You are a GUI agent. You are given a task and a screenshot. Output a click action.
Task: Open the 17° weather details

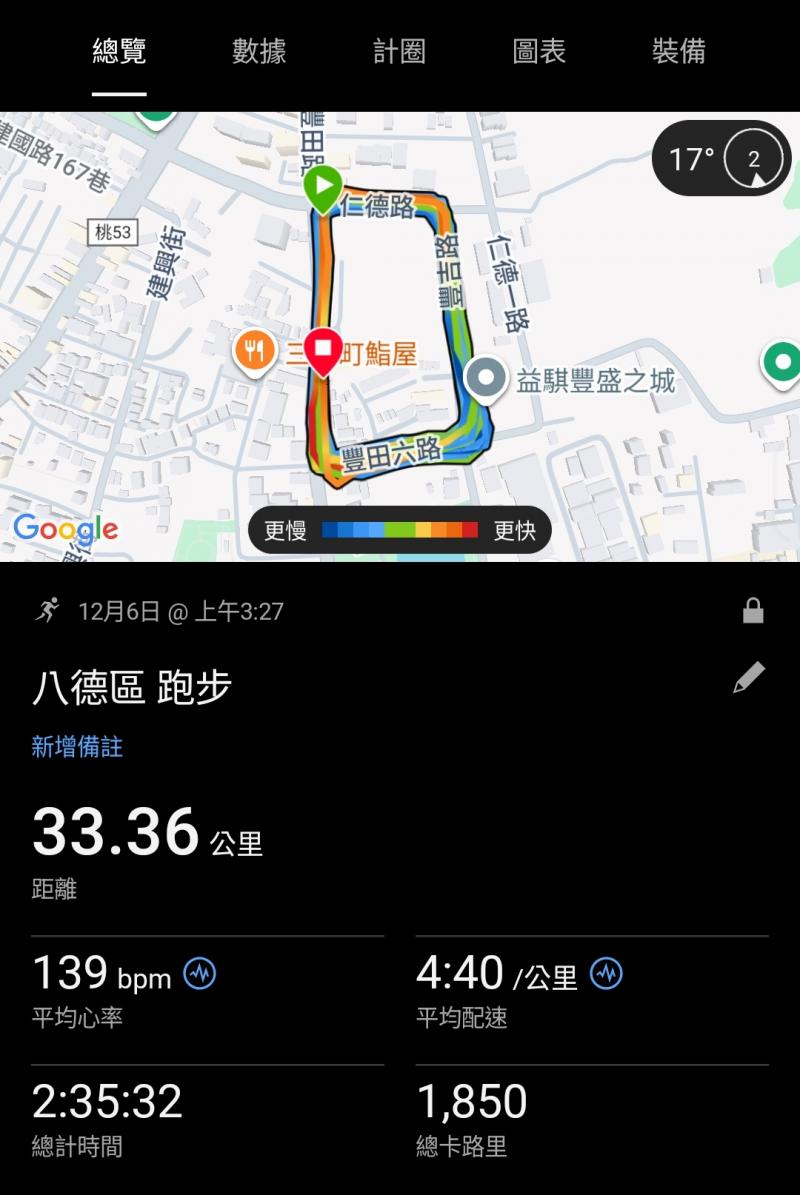721,159
